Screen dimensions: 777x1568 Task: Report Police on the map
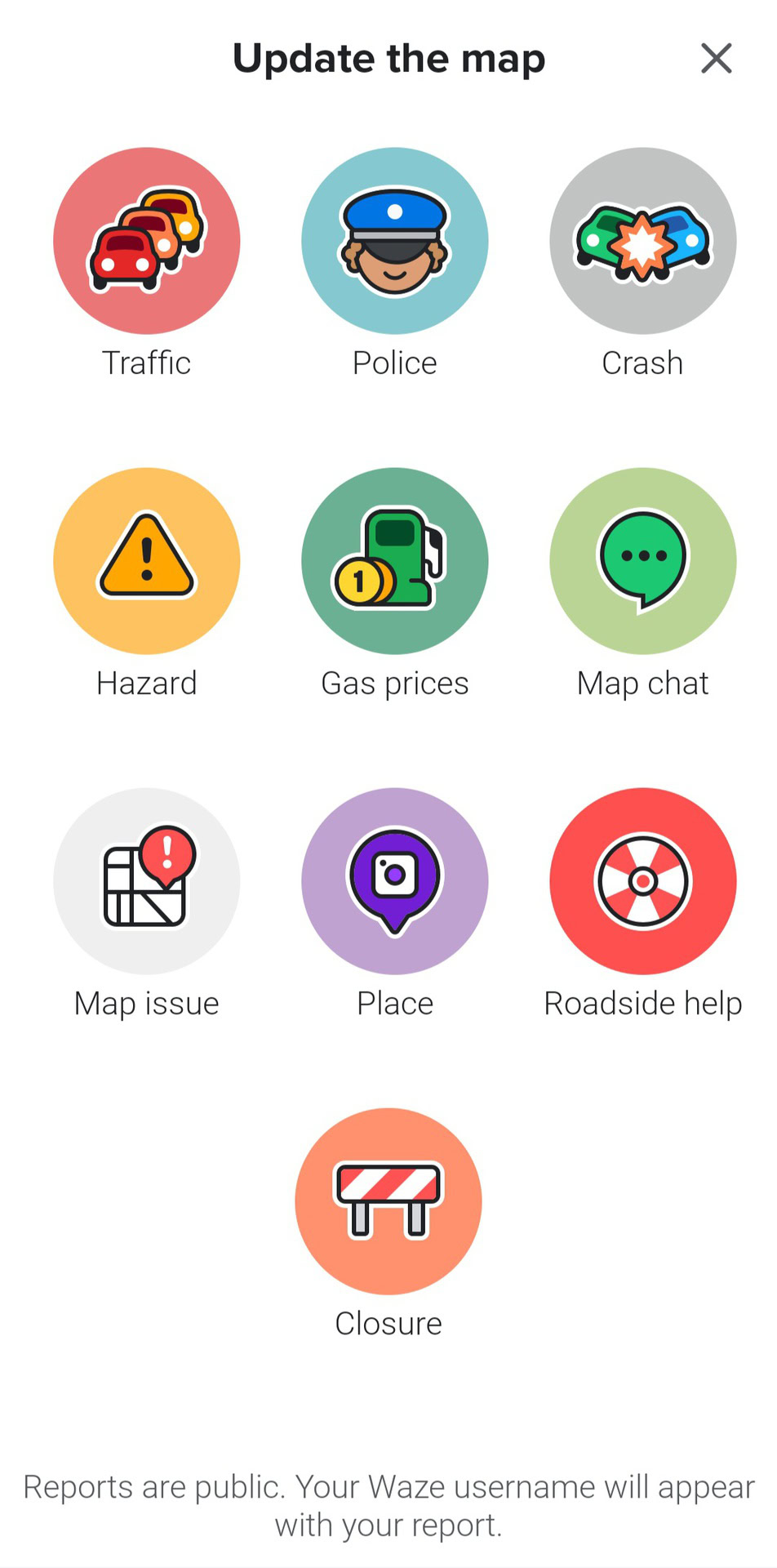click(395, 241)
